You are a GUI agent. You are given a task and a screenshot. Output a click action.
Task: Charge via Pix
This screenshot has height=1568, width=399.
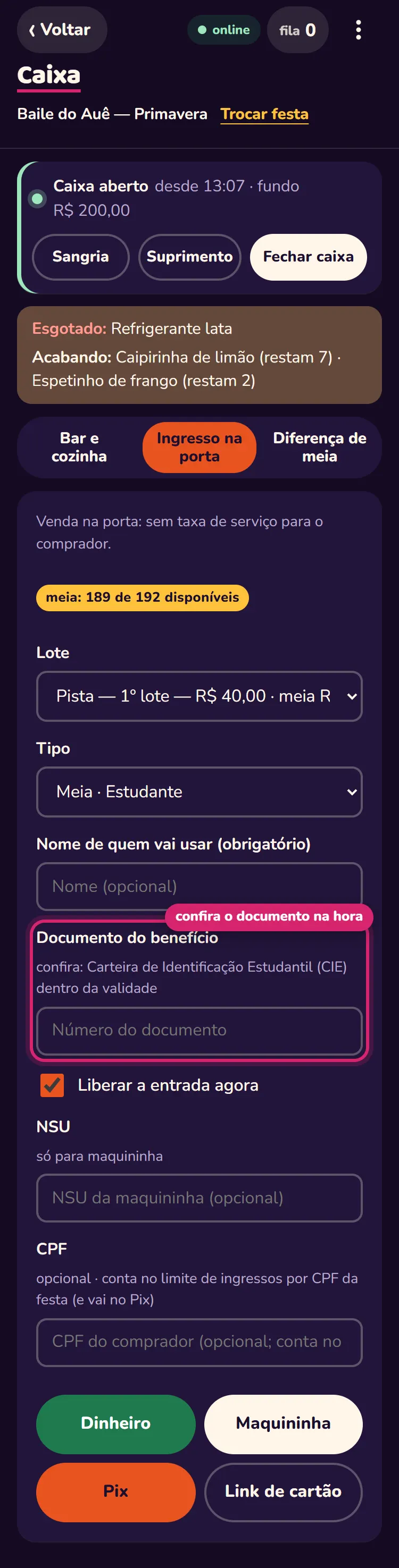pos(116,1491)
